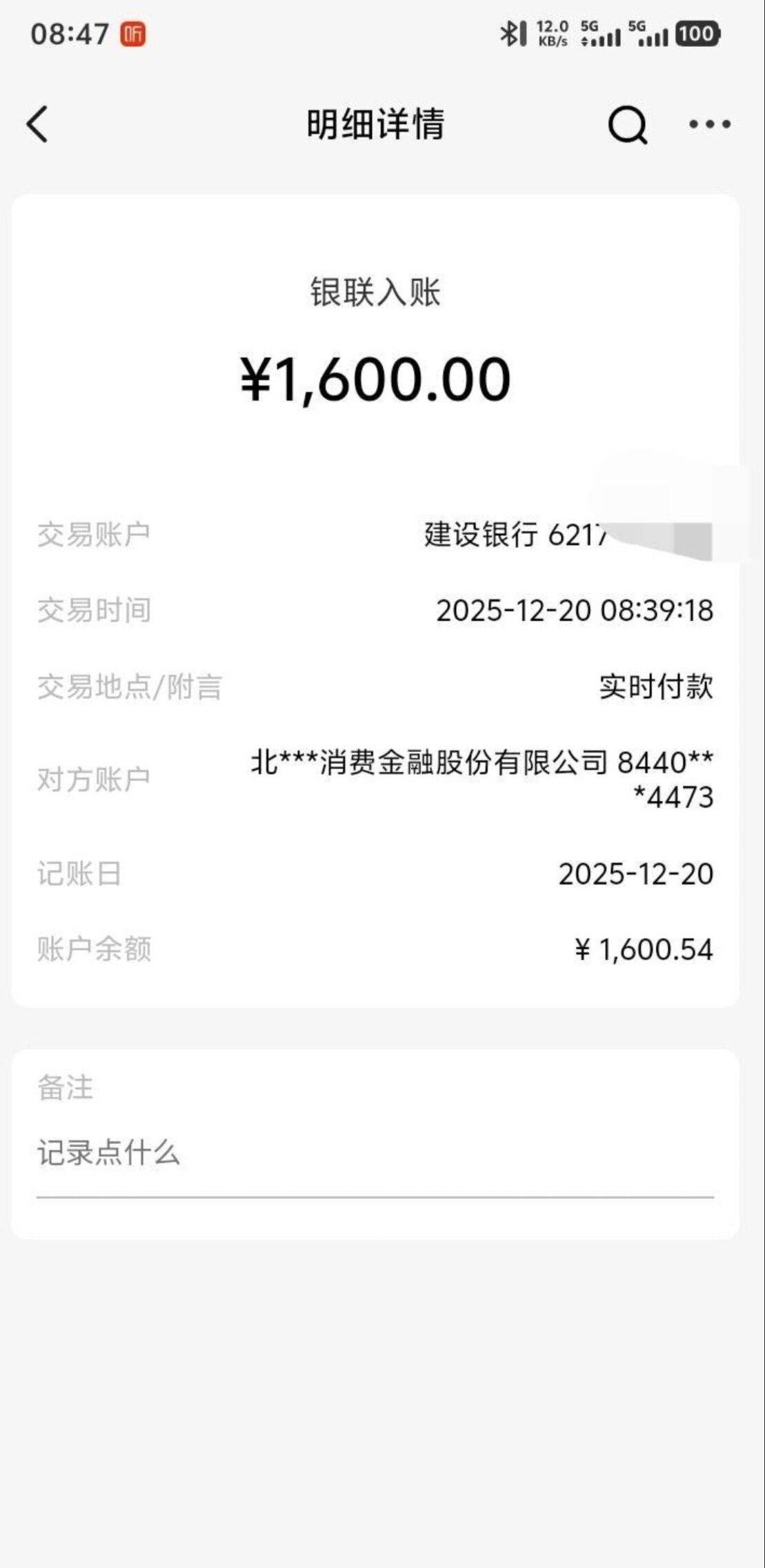Viewport: 765px width, 1568px height.
Task: Open the three-dot overflow menu
Action: click(x=710, y=124)
